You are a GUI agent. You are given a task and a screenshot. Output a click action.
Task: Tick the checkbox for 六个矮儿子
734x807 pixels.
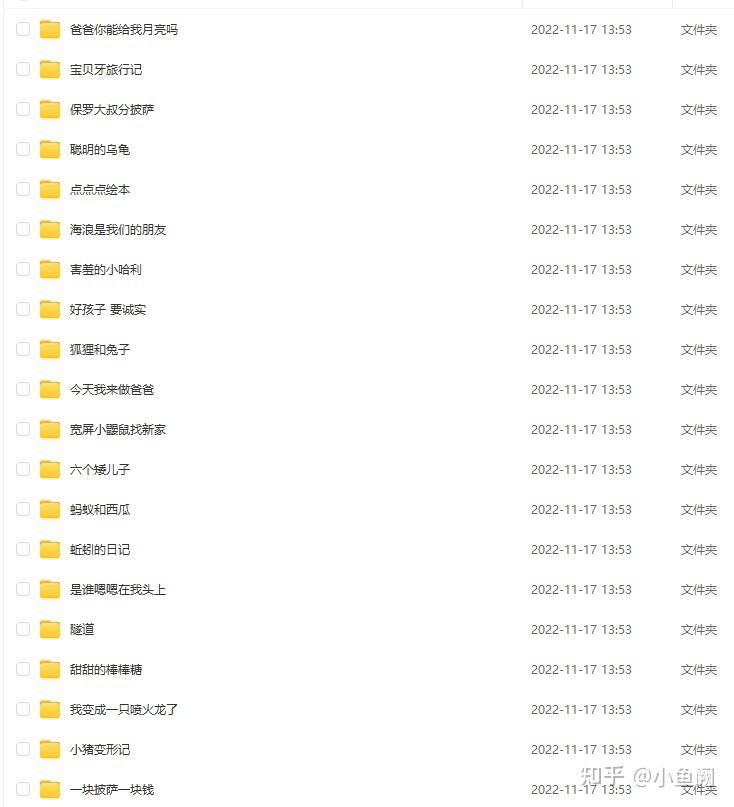coord(23,470)
